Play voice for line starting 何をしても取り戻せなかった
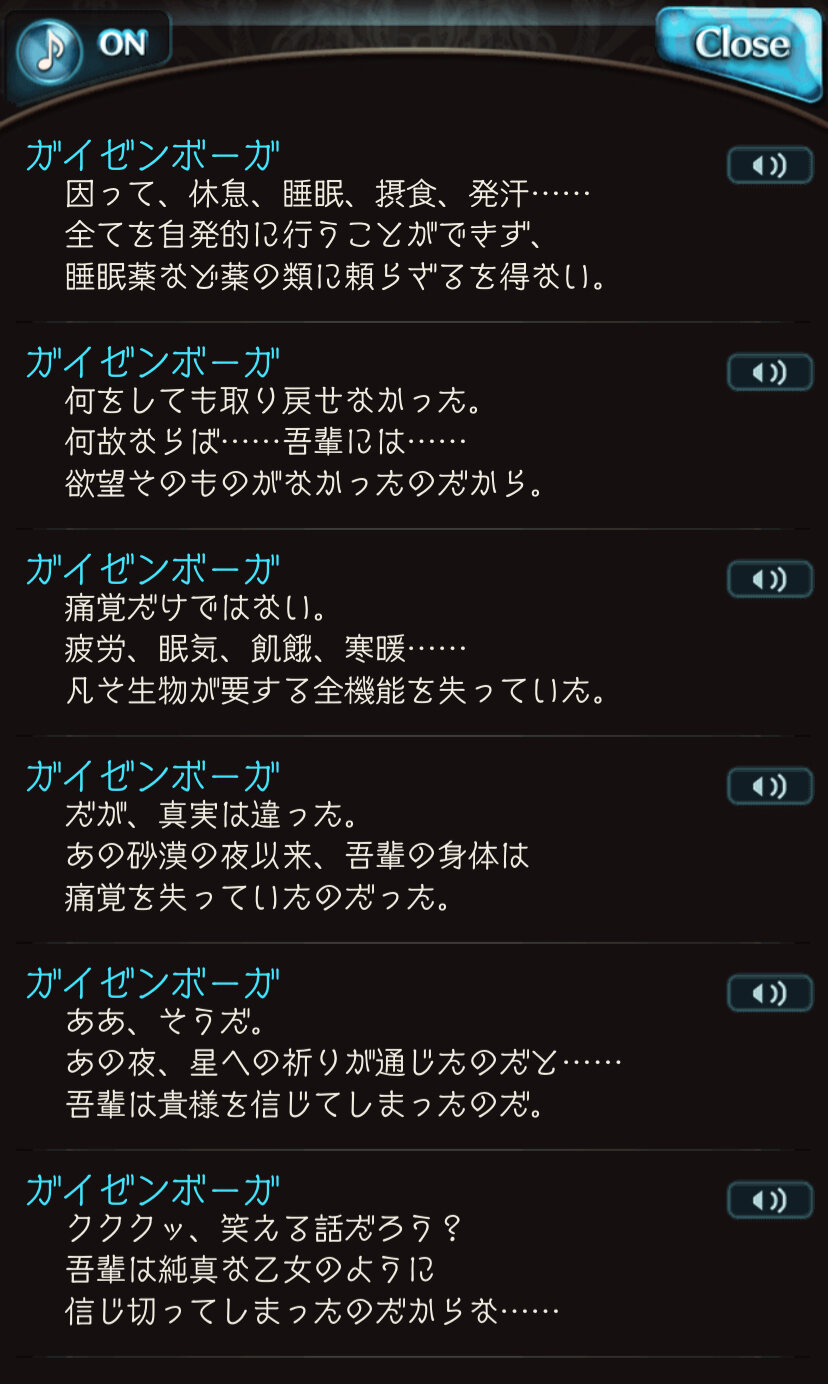Image resolution: width=828 pixels, height=1384 pixels. point(769,373)
